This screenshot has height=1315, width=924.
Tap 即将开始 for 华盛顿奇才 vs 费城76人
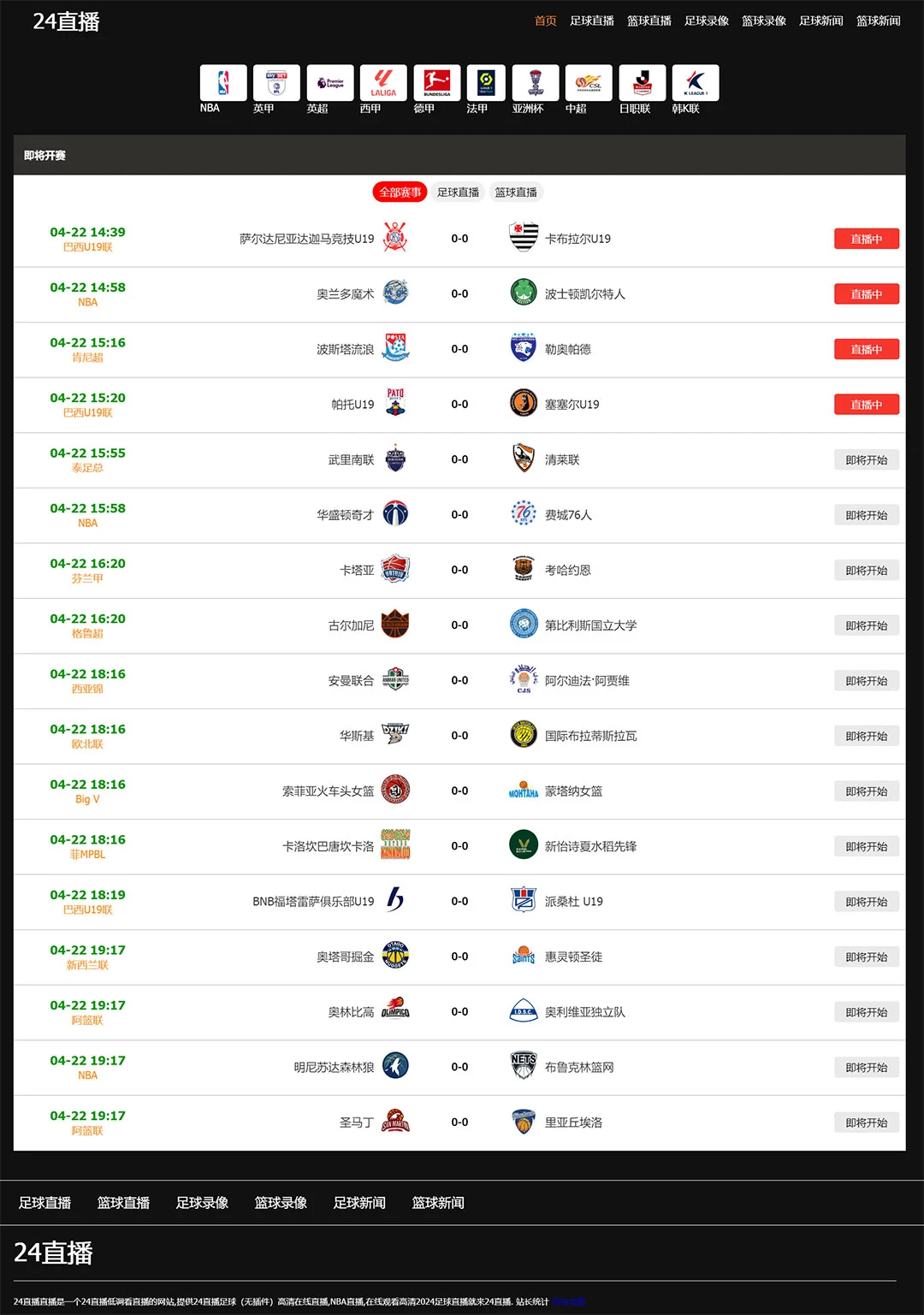pos(866,515)
